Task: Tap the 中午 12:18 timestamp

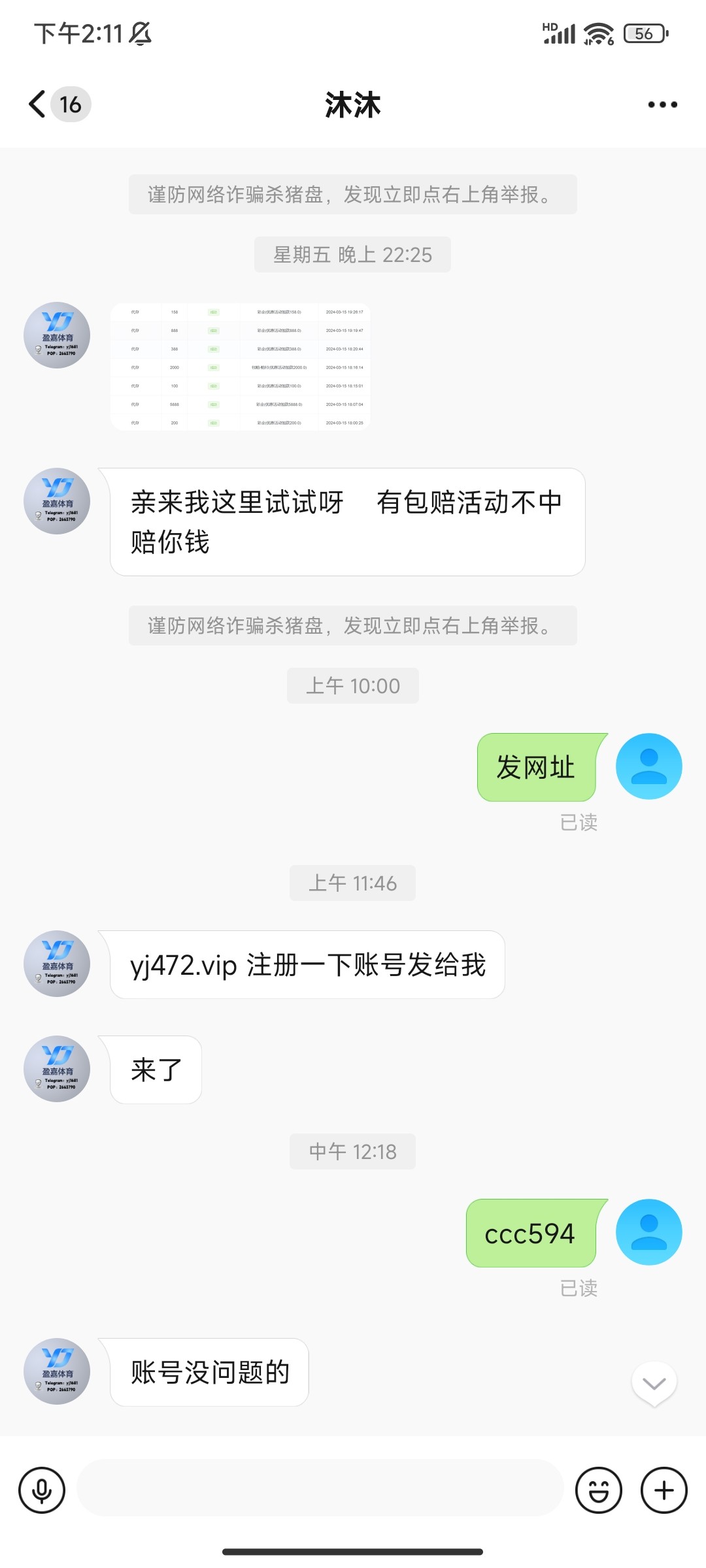Action: tap(353, 1152)
